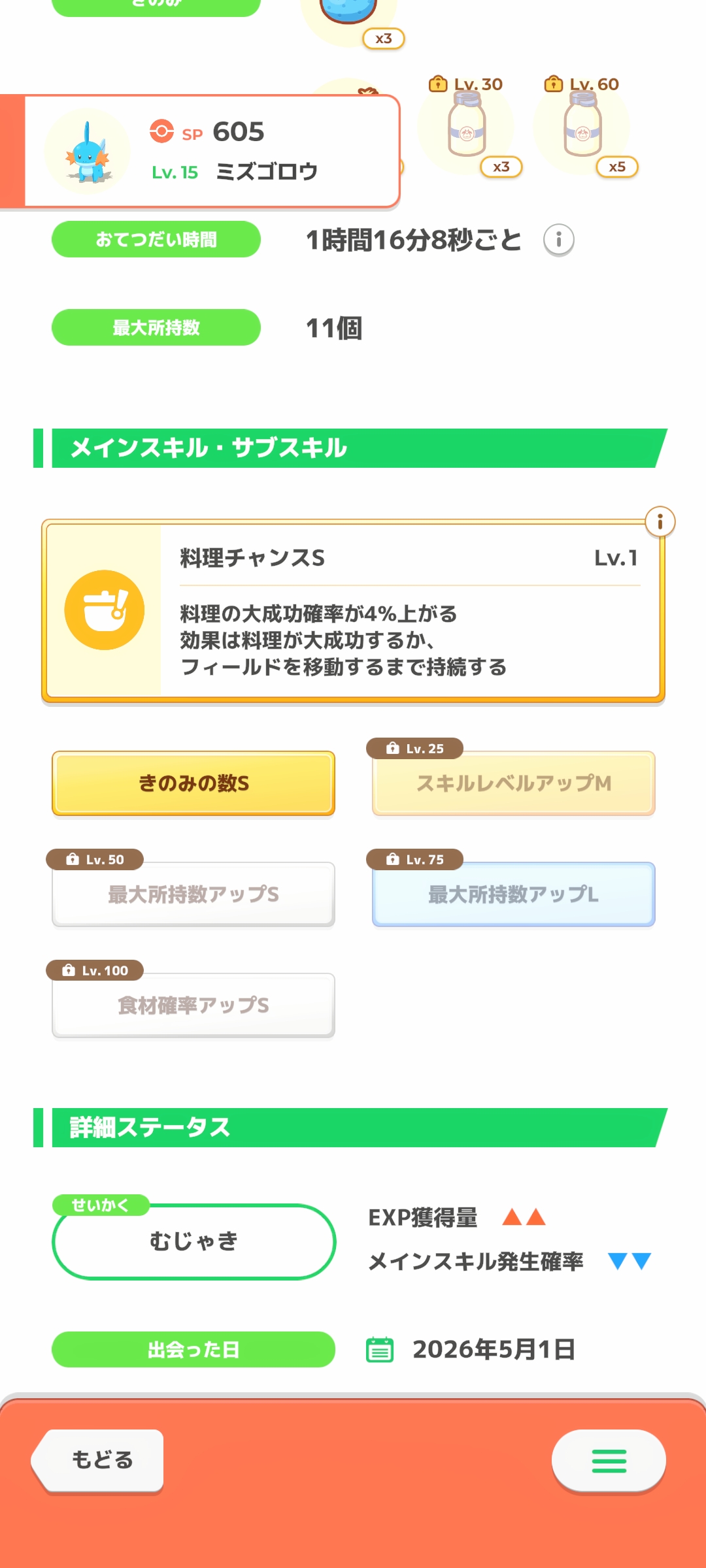Open the 料理チャンスS main skill card

click(x=353, y=611)
